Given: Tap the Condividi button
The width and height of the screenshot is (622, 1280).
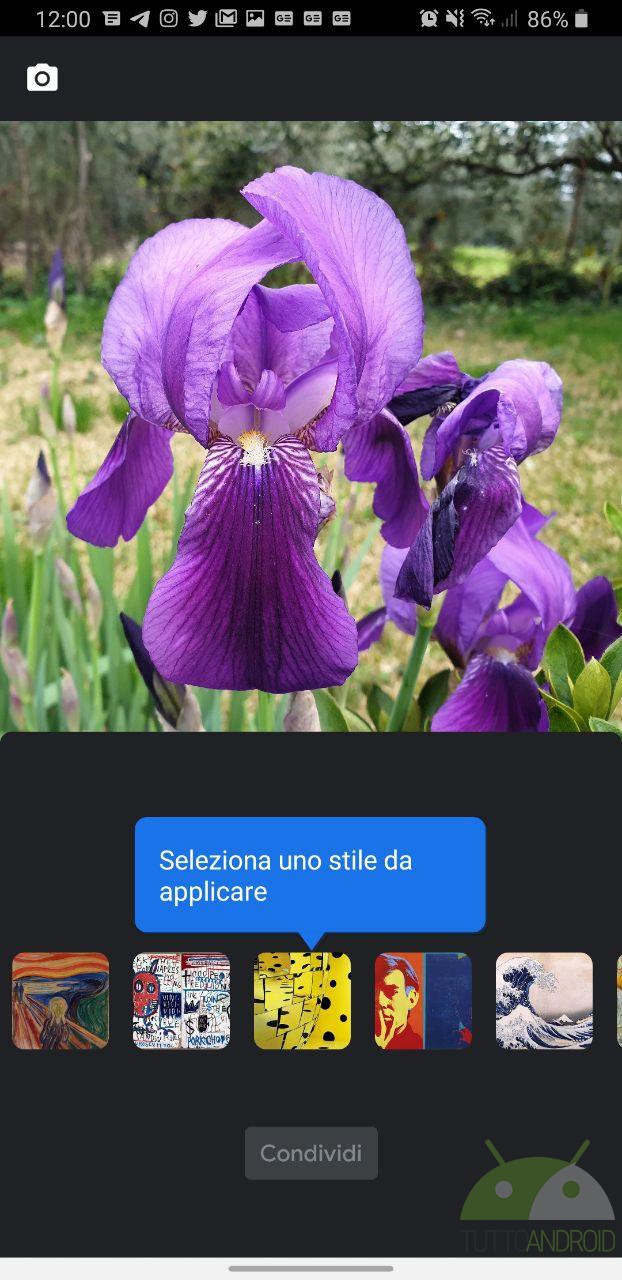Looking at the screenshot, I should [x=311, y=1153].
